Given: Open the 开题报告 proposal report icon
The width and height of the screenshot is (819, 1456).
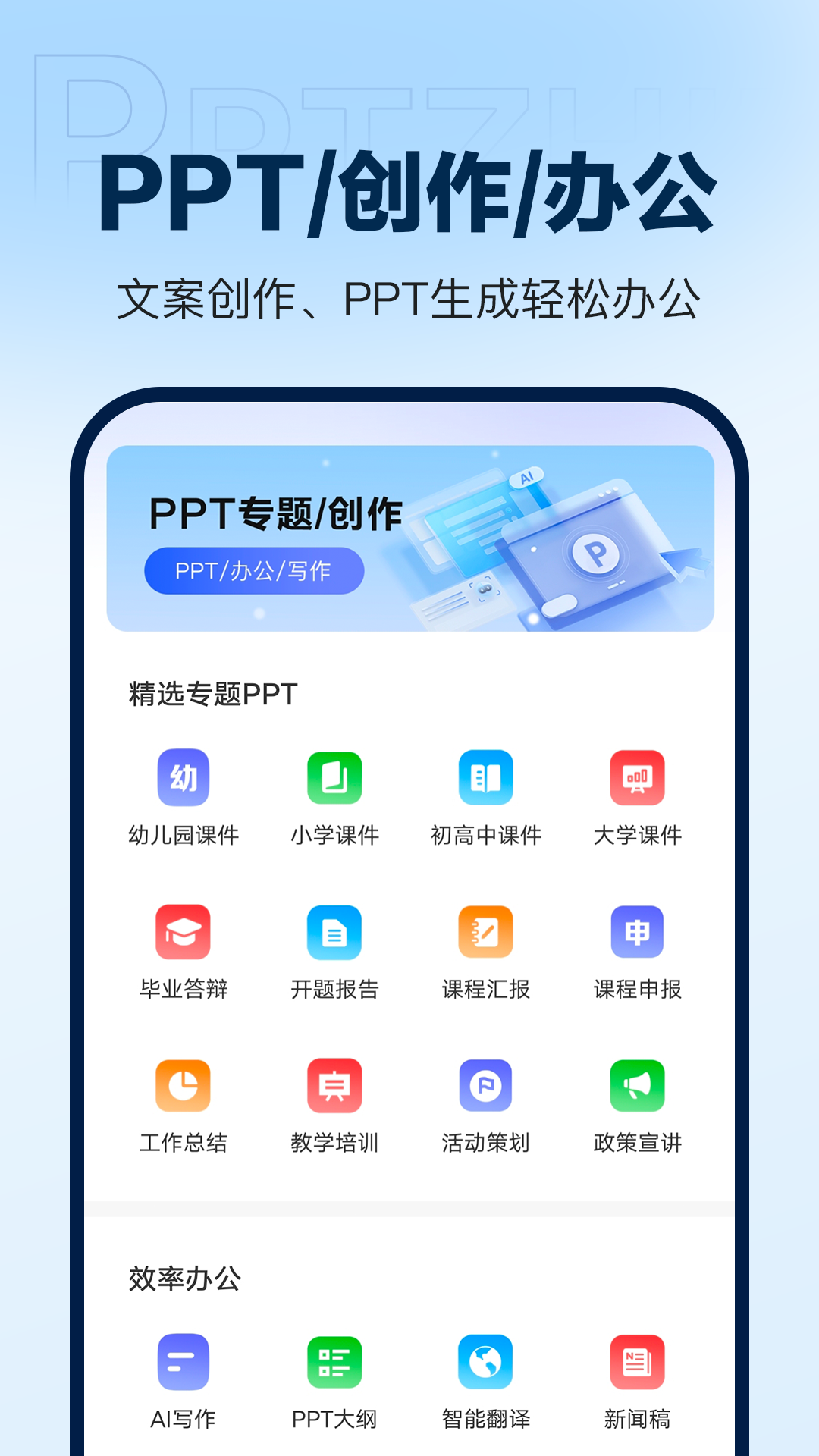Looking at the screenshot, I should click(x=334, y=933).
